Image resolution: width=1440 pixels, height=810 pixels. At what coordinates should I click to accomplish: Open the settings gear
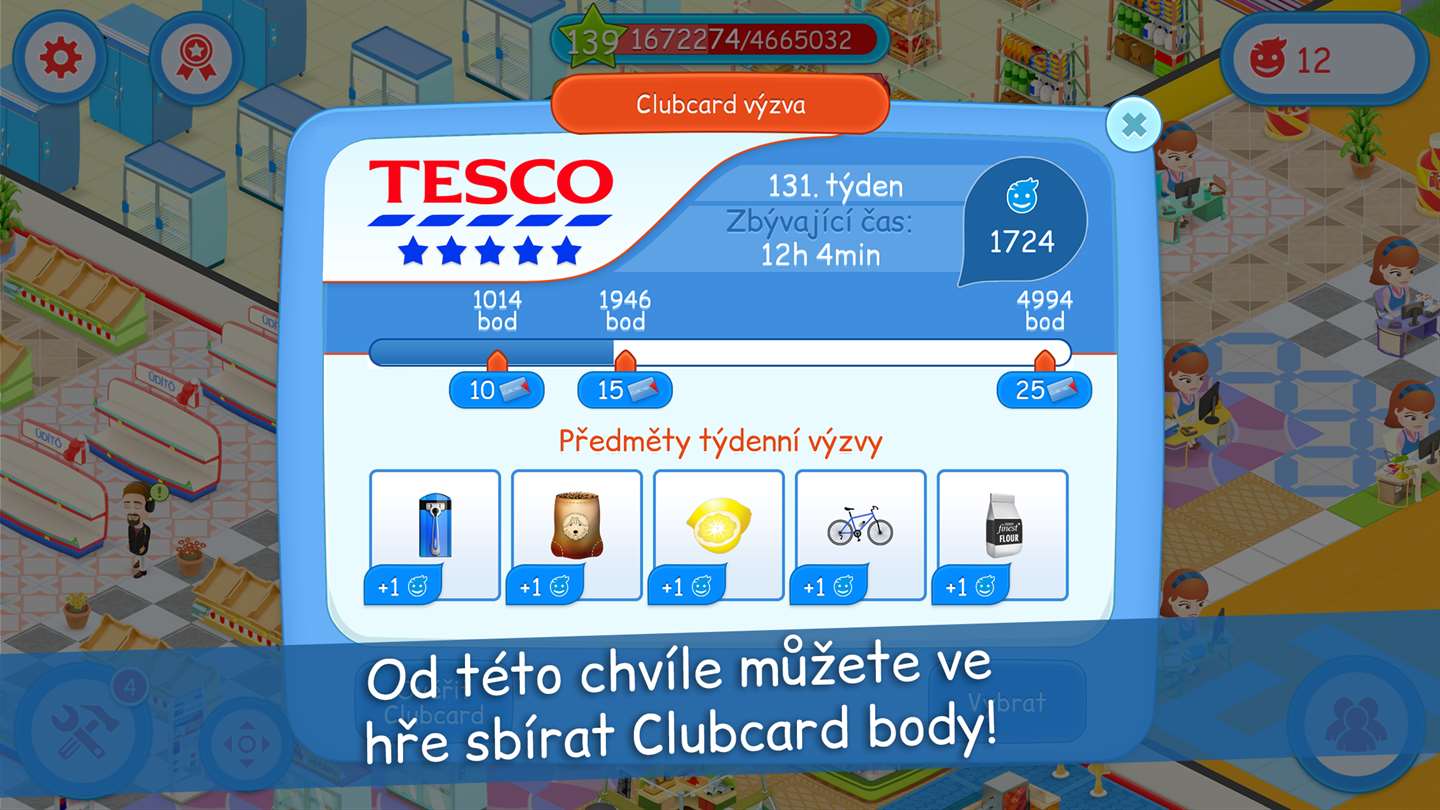click(60, 58)
